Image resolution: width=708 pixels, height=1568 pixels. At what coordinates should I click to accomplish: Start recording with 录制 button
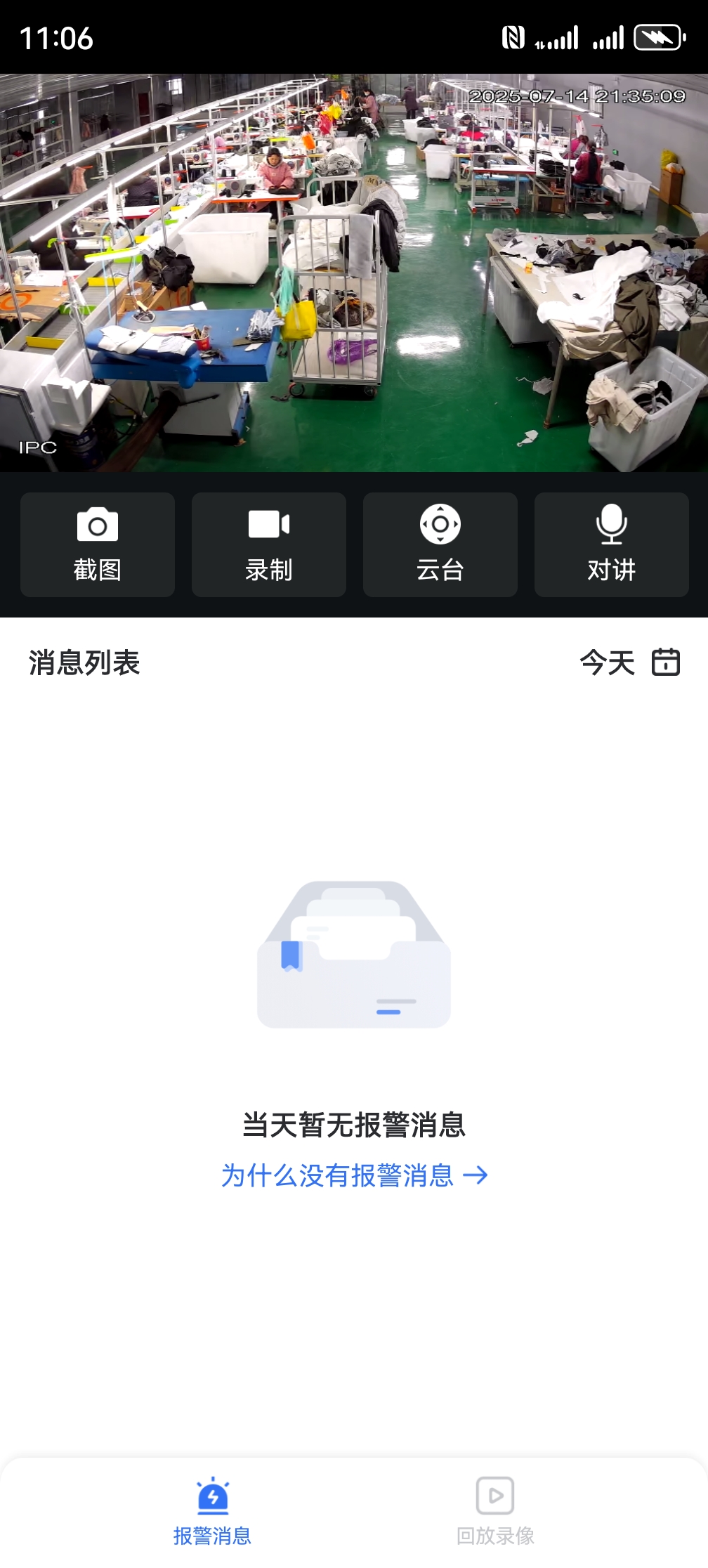click(x=269, y=544)
